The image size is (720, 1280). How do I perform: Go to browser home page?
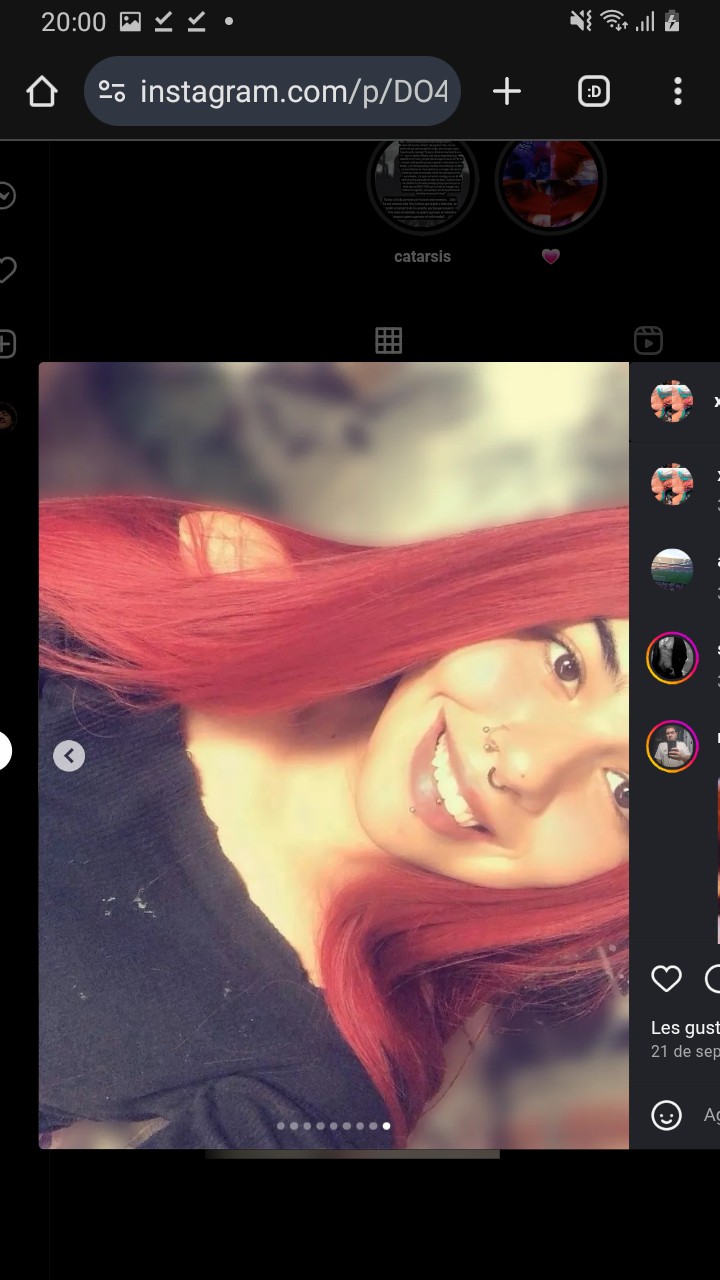42,92
